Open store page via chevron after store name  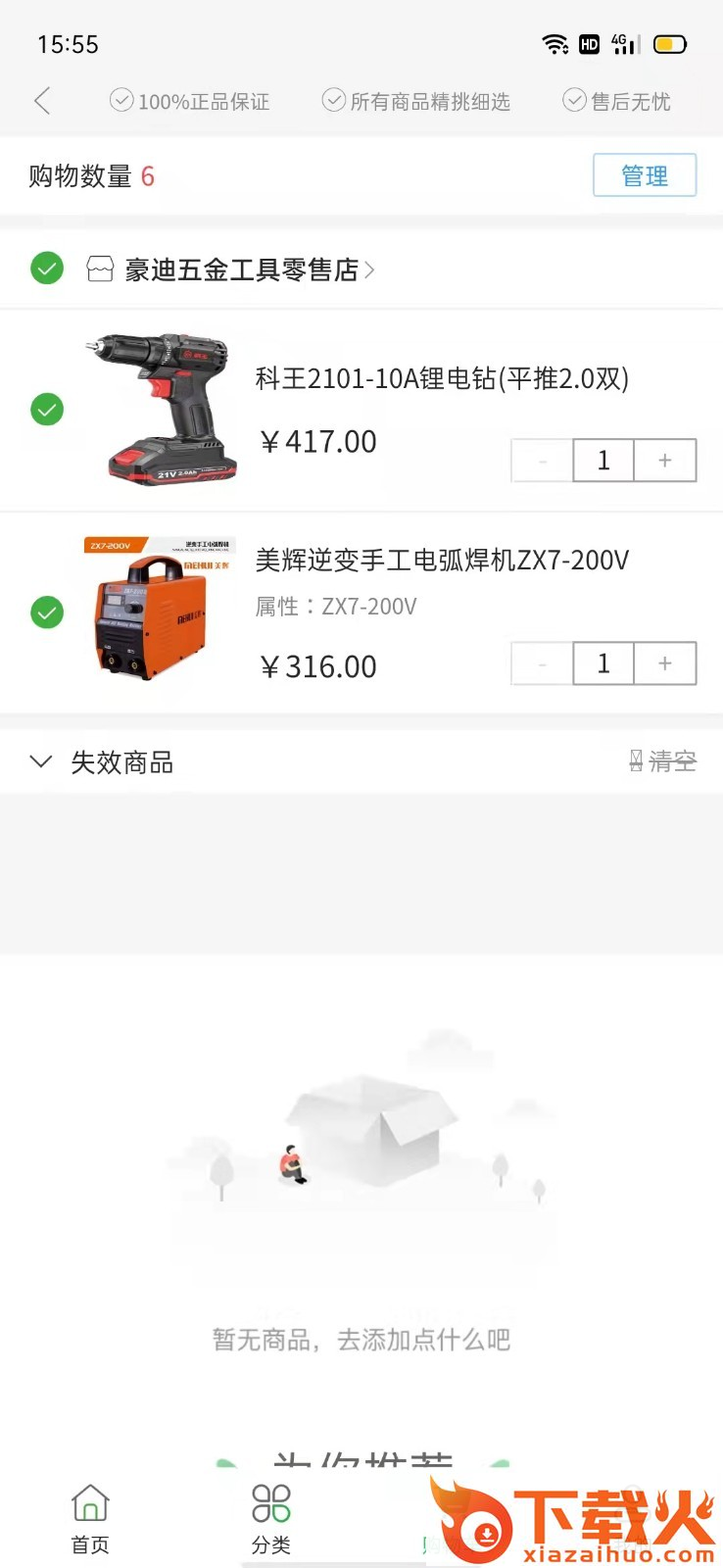(x=370, y=269)
